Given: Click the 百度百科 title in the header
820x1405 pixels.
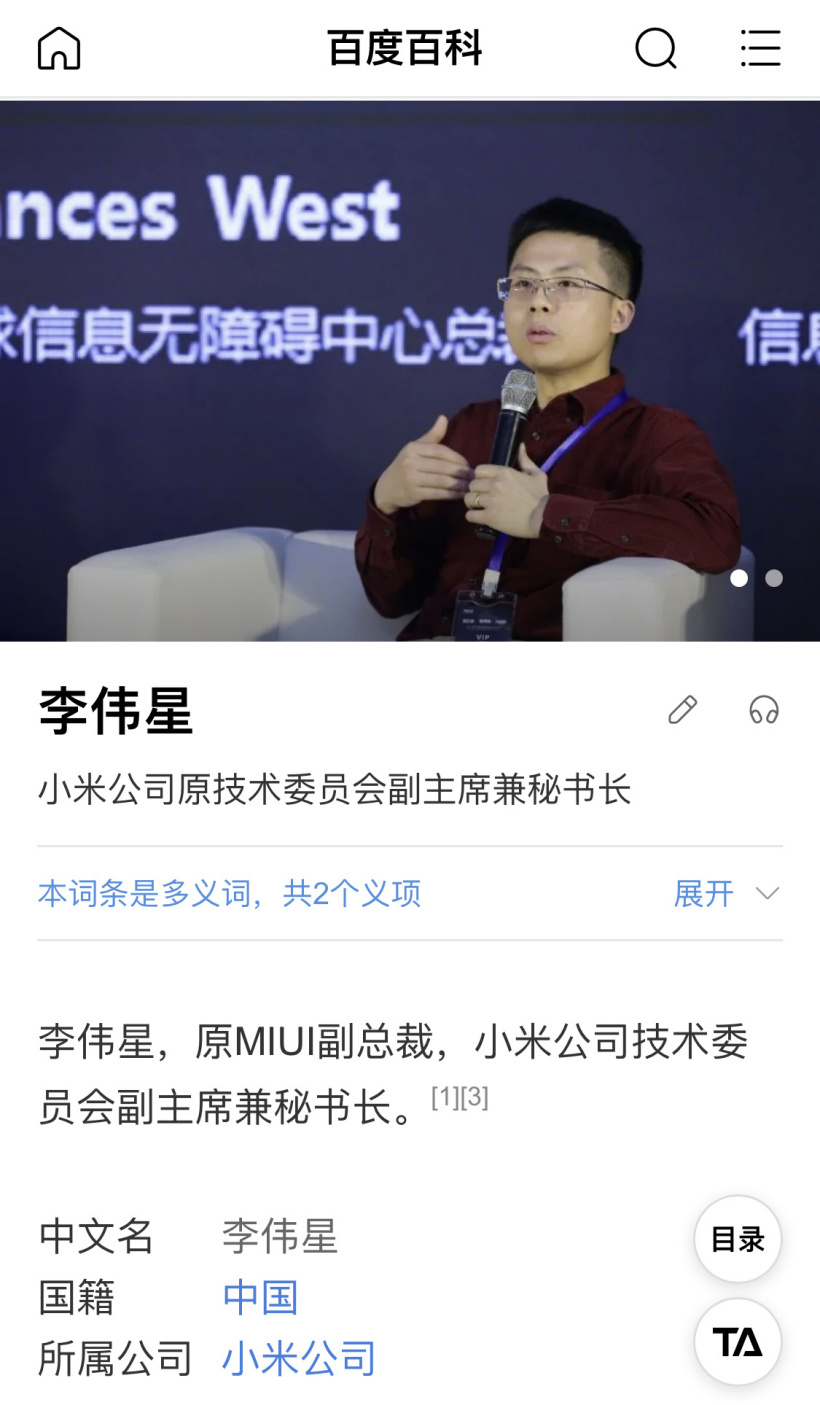Looking at the screenshot, I should pyautogui.click(x=403, y=47).
